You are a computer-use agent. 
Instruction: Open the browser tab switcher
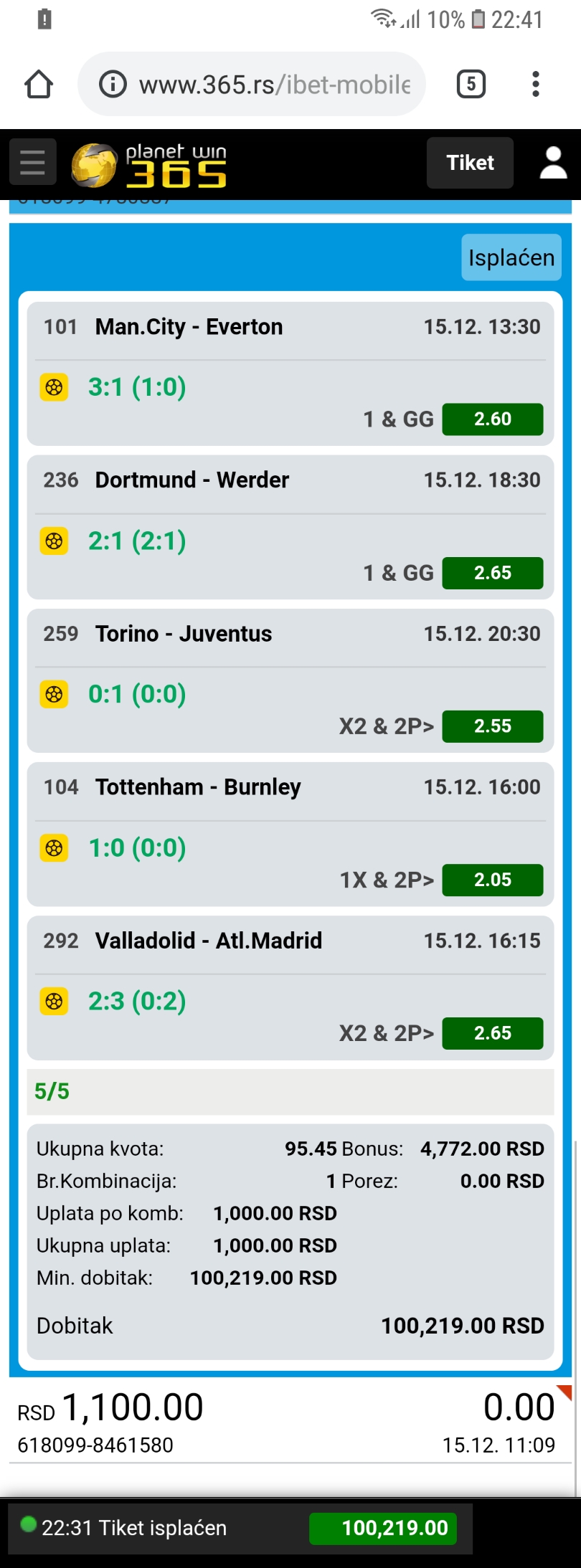(471, 85)
